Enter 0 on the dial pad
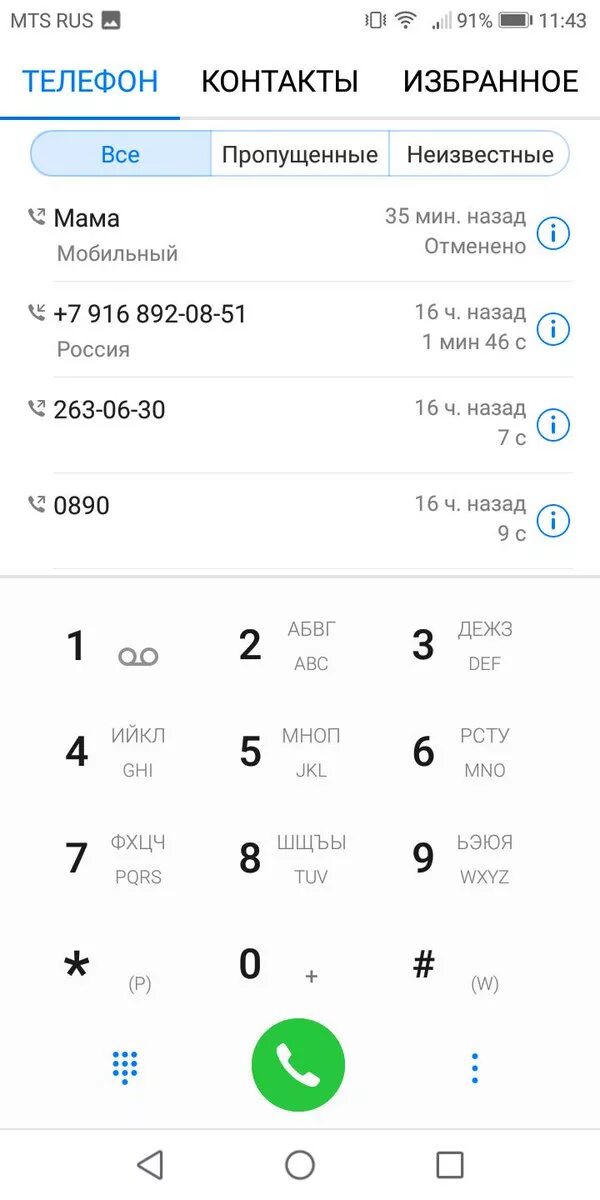 pos(275,966)
